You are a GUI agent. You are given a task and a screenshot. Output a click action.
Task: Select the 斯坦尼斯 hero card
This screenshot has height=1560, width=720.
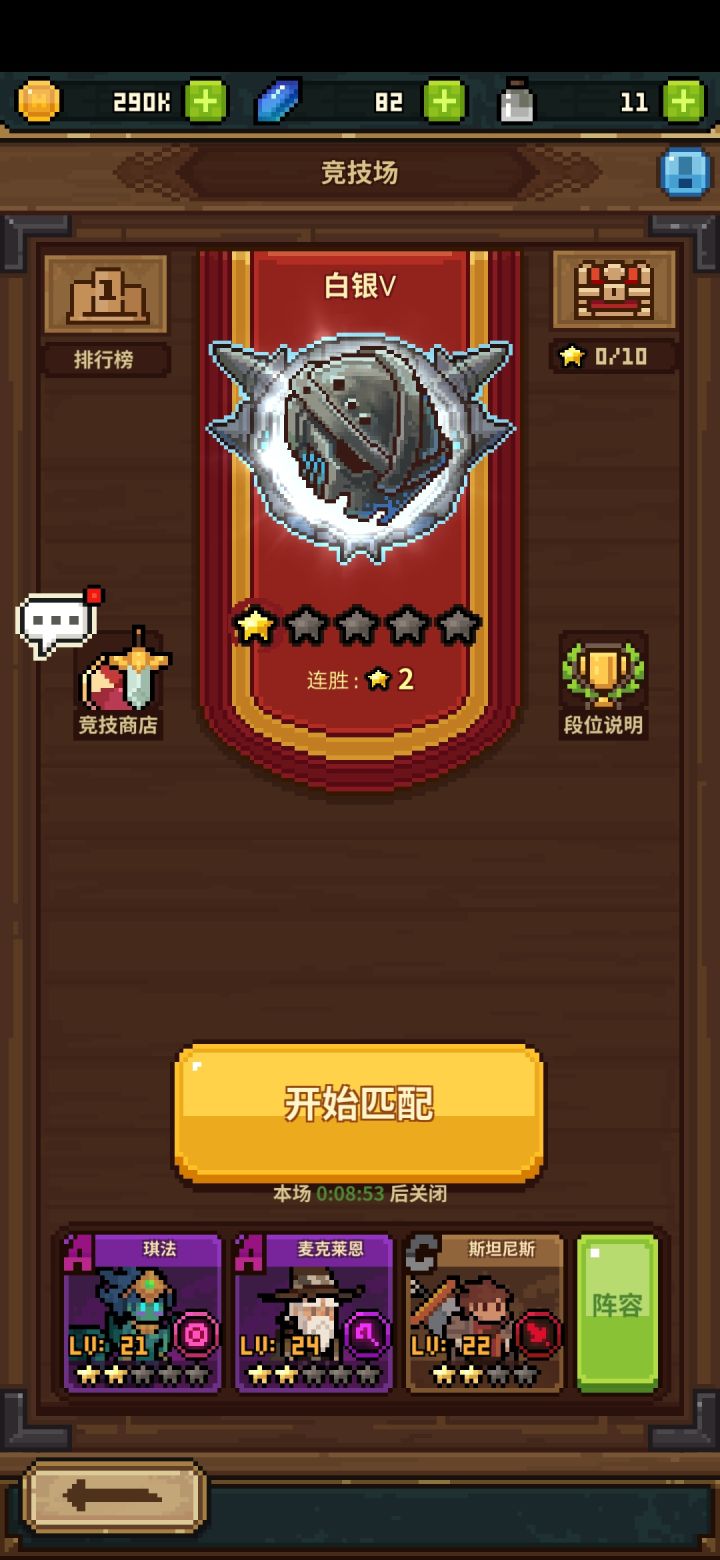coord(484,1311)
